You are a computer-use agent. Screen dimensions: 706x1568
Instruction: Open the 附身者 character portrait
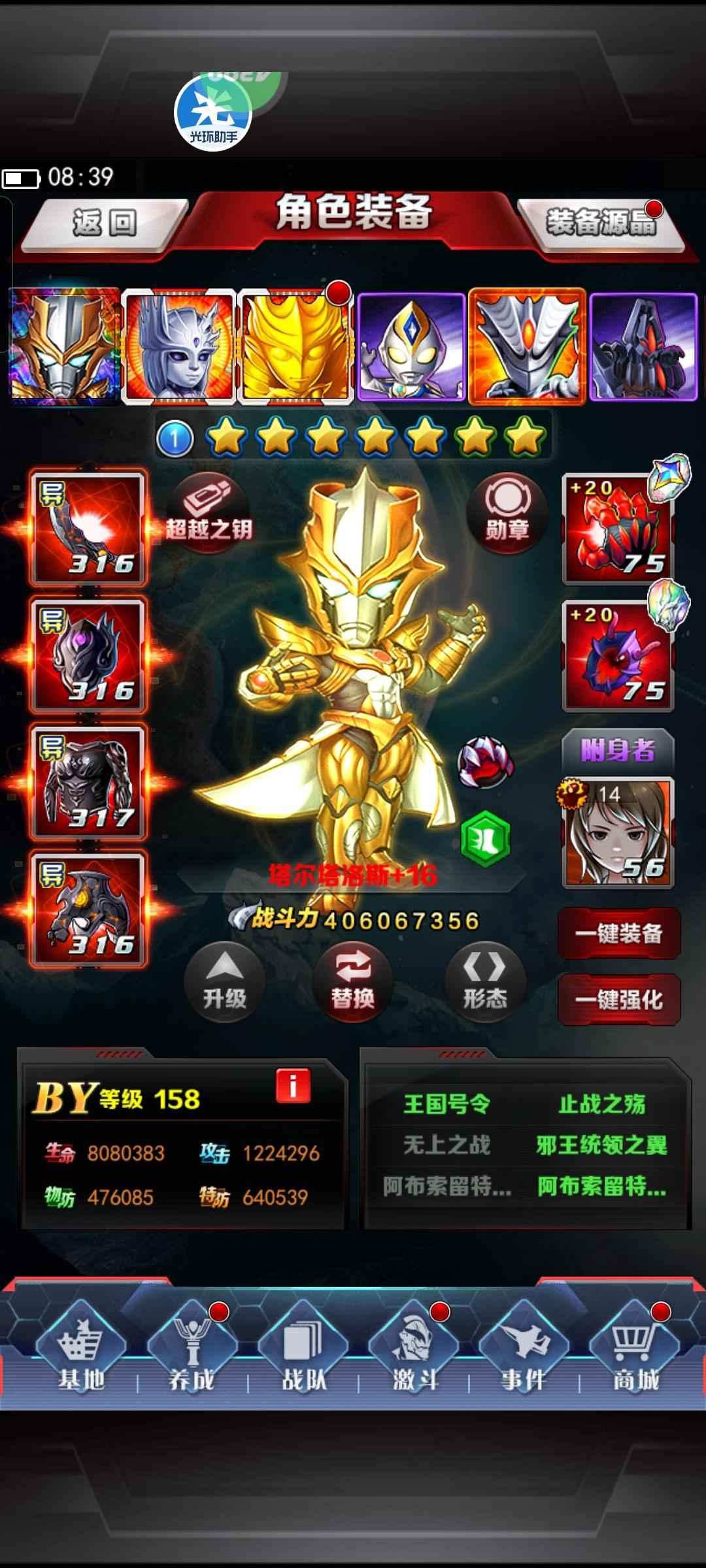click(618, 832)
